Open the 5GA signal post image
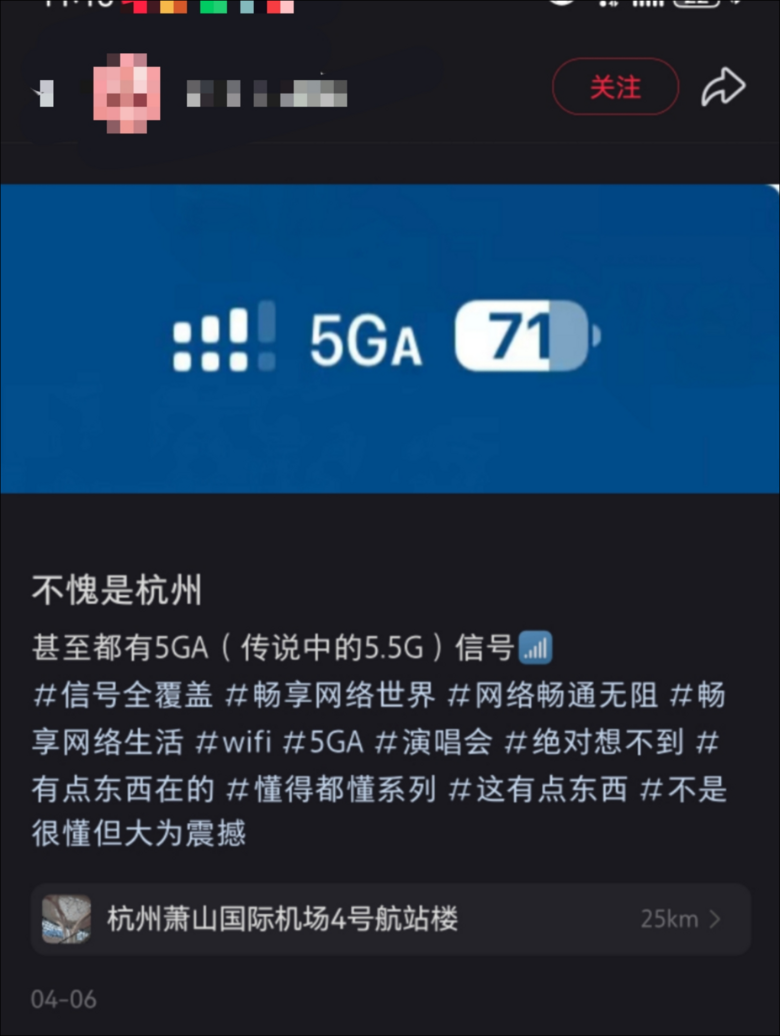The image size is (780, 1036). click(389, 338)
